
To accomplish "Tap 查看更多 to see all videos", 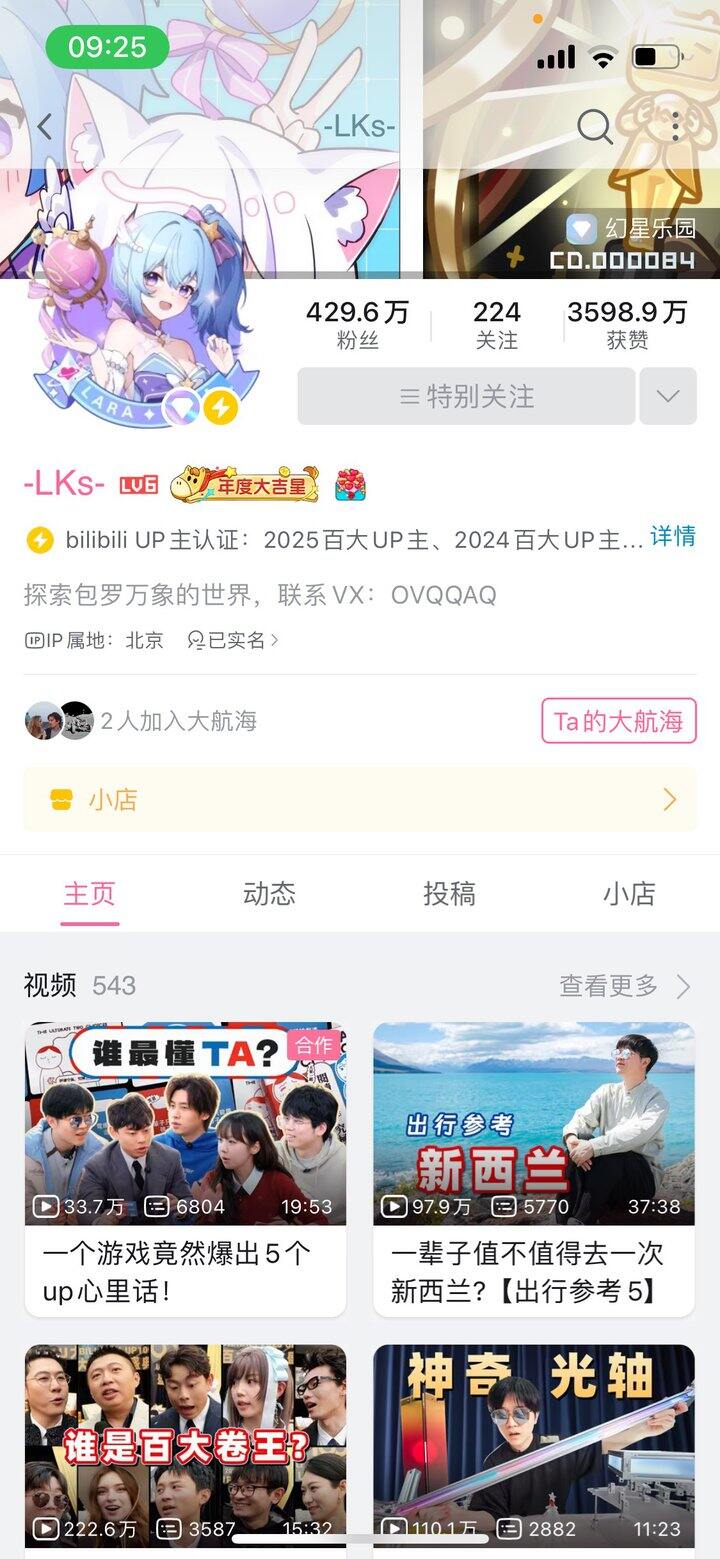I will tap(624, 986).
